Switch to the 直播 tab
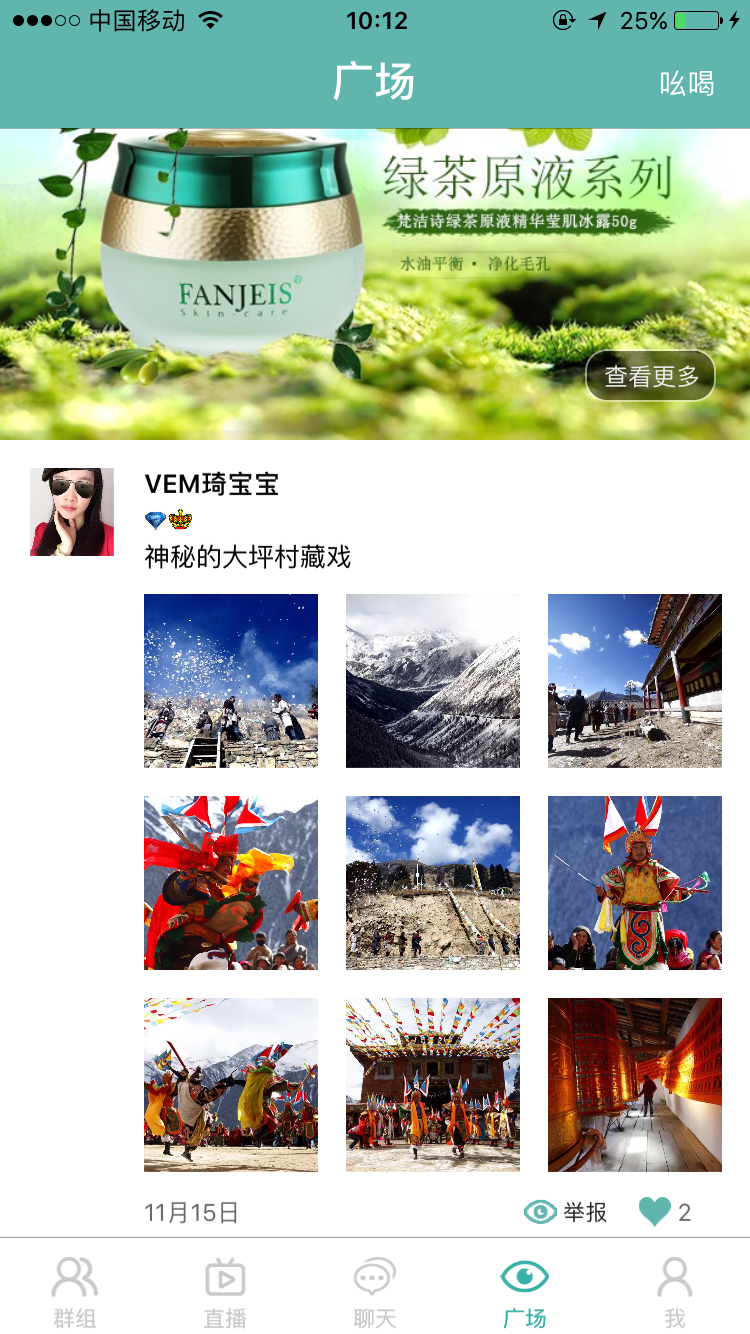Viewport: 750px width, 1334px height. click(225, 1290)
